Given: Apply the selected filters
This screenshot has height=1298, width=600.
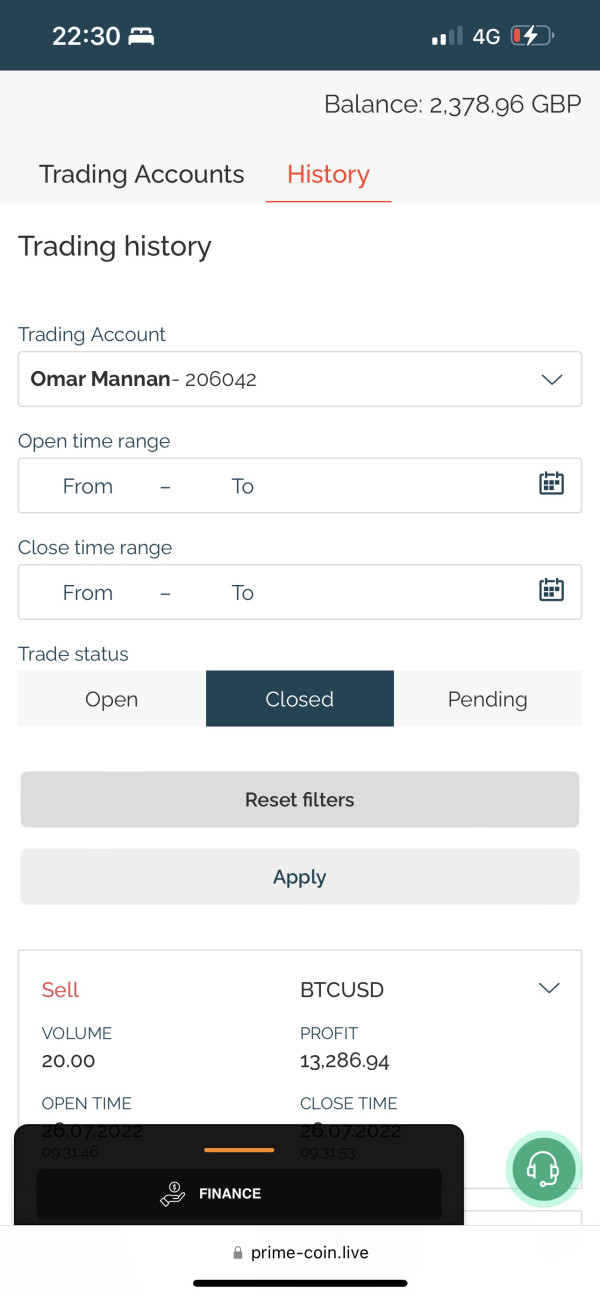Looking at the screenshot, I should 300,877.
